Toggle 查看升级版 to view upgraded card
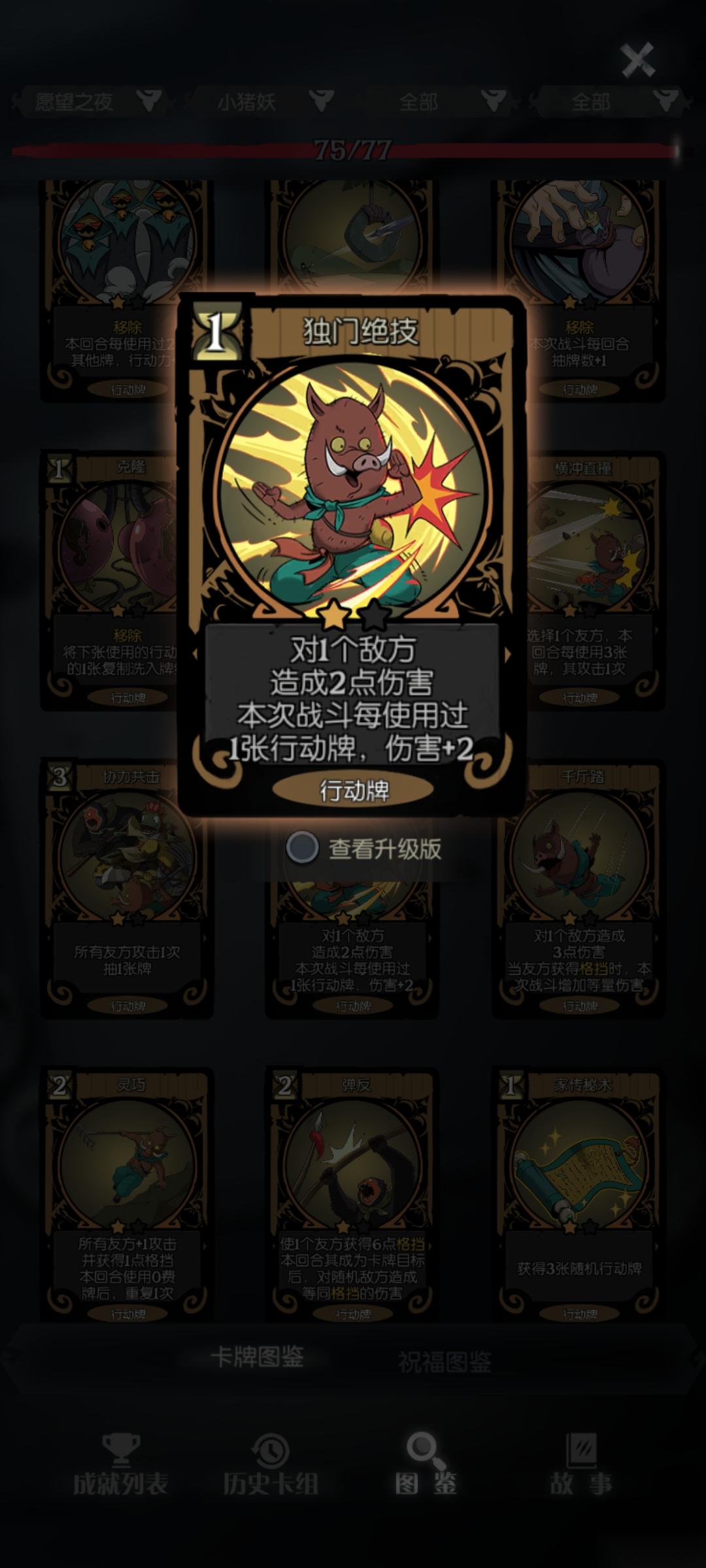Viewport: 706px width, 1568px height. 303,848
